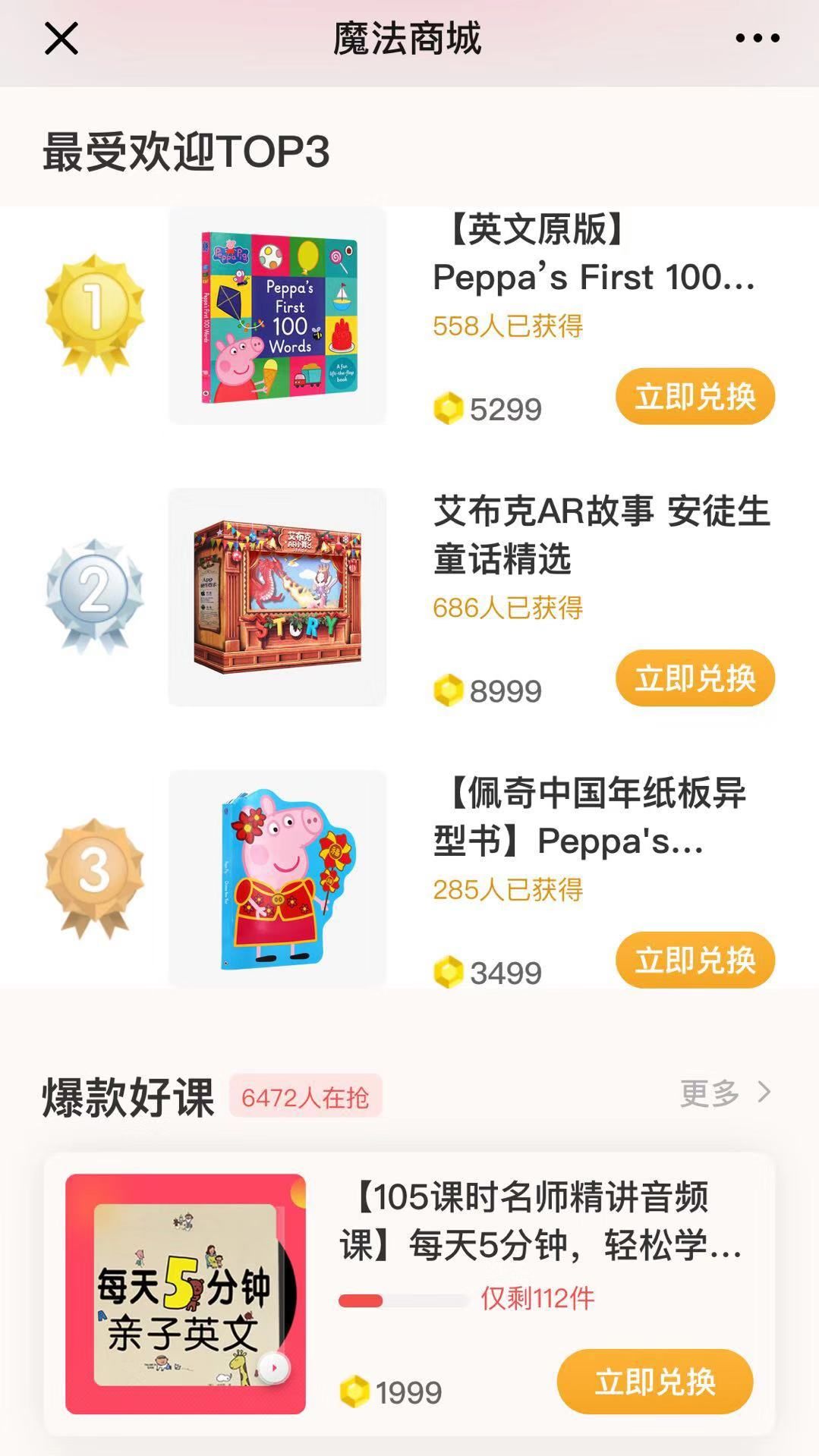Open the 艾布克AR故事 box product image
Image resolution: width=819 pixels, height=1456 pixels.
pyautogui.click(x=277, y=598)
